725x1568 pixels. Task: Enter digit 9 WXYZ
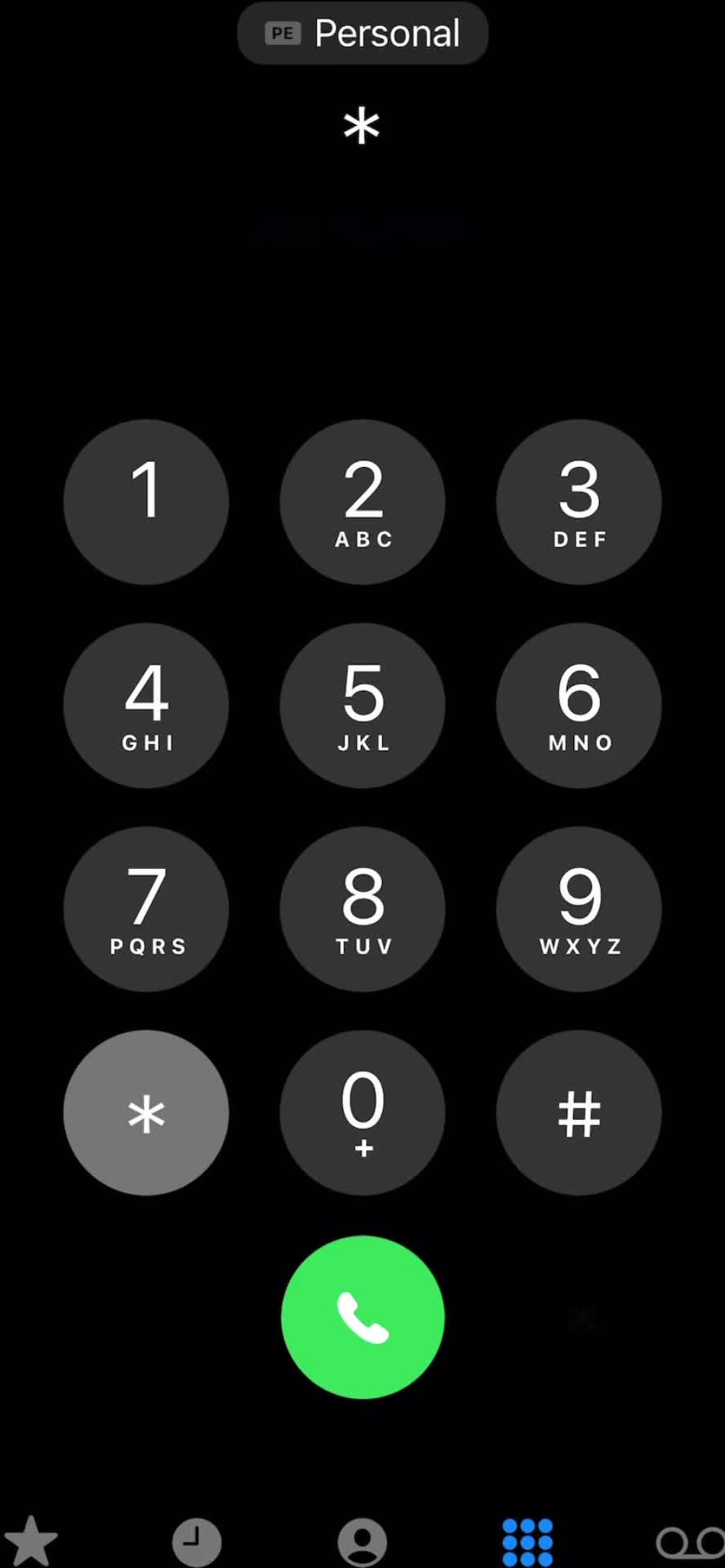click(x=579, y=908)
